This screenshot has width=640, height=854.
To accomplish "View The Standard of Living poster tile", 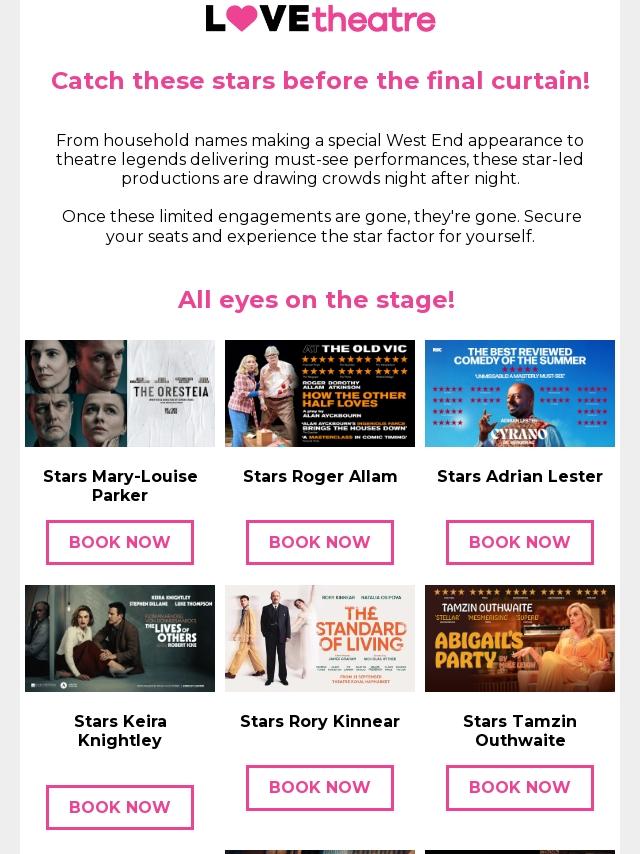I will click(320, 638).
